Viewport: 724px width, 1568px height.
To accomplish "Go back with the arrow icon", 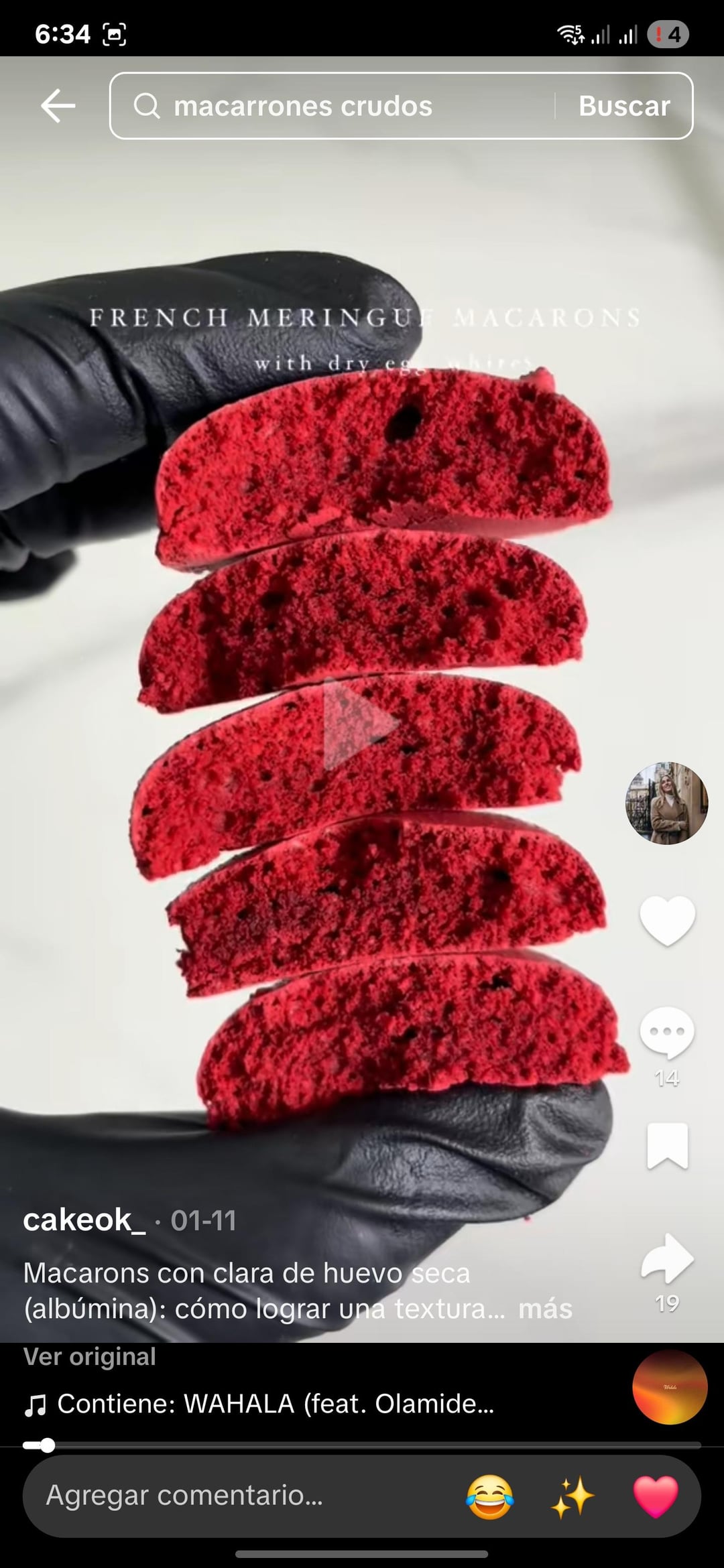I will [x=58, y=106].
